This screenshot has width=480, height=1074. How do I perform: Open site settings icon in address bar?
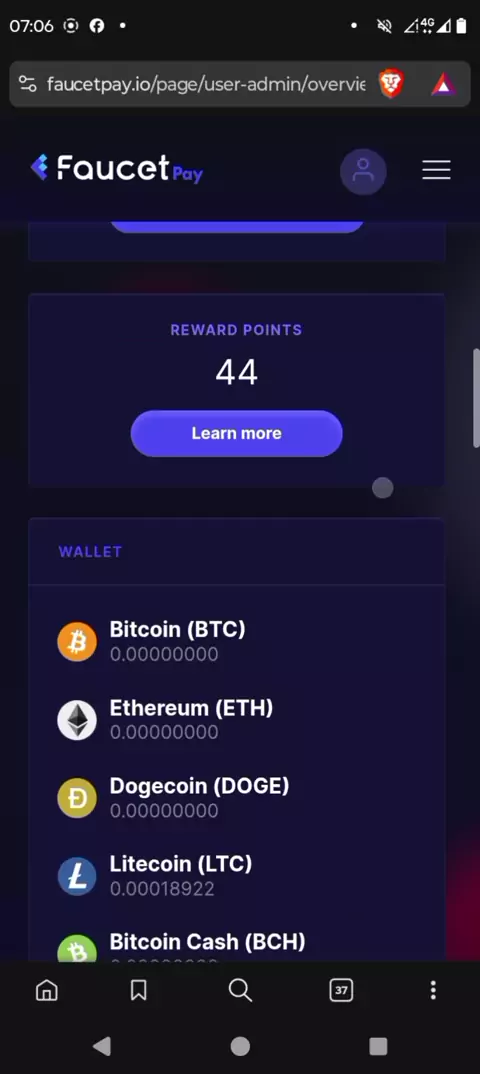pyautogui.click(x=27, y=84)
